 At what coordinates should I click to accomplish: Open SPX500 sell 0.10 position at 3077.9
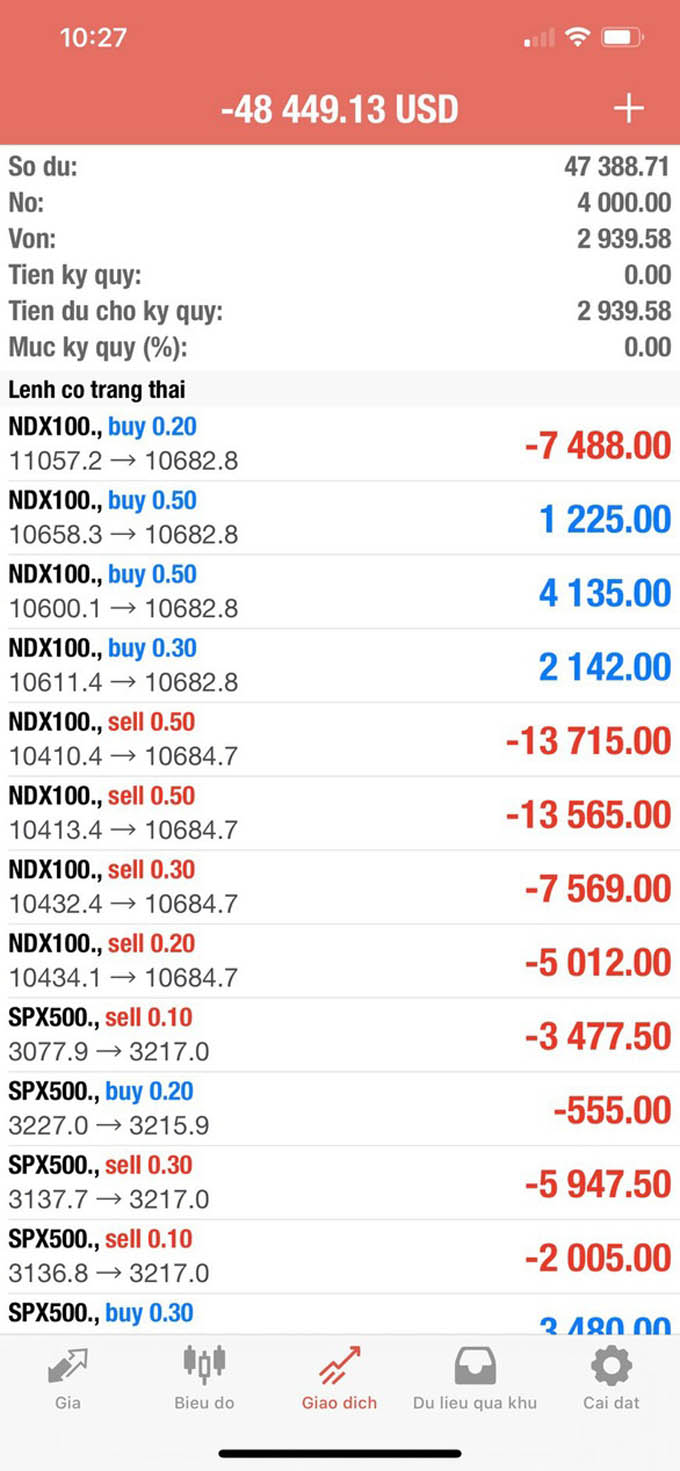coord(340,1036)
